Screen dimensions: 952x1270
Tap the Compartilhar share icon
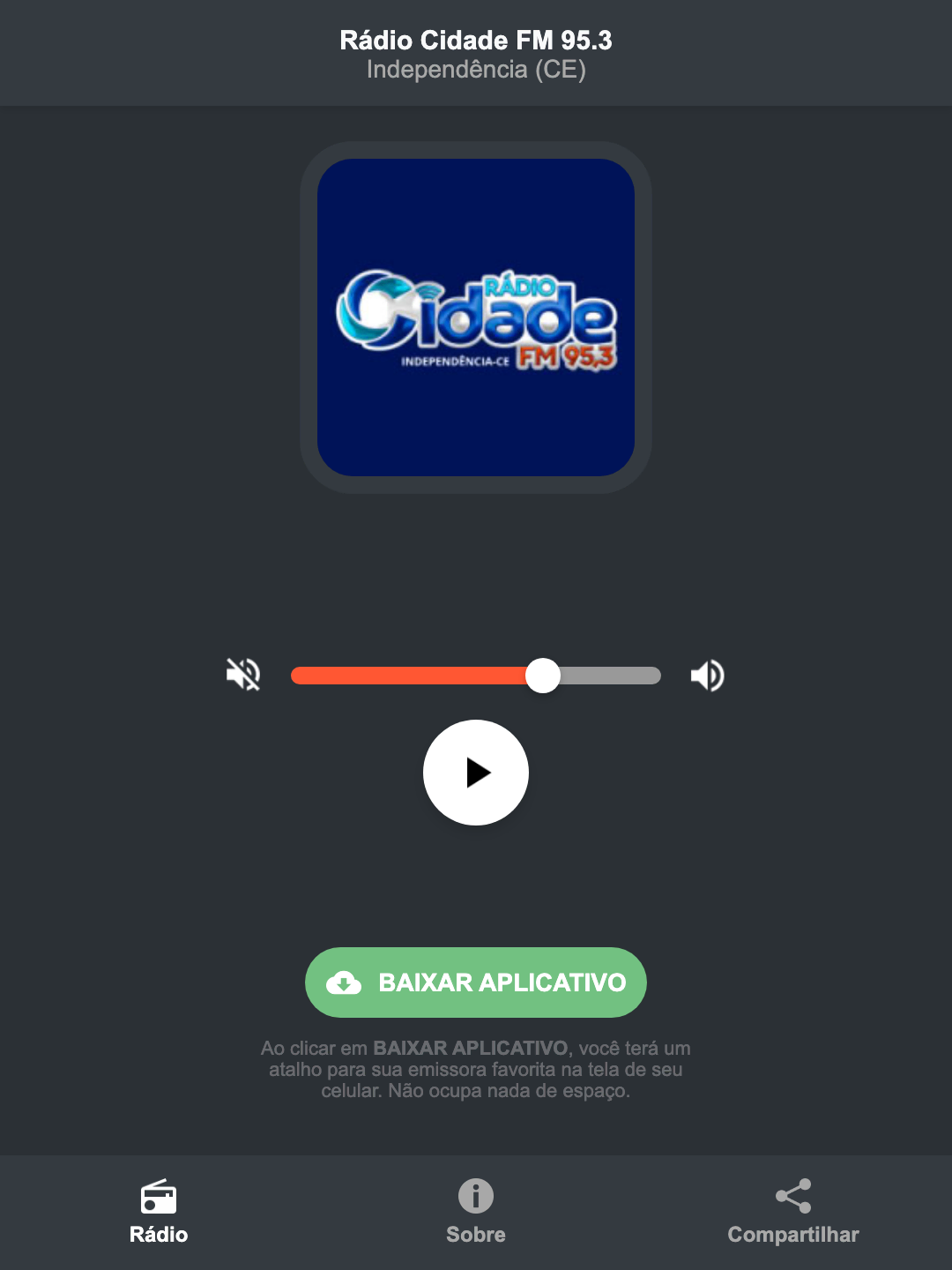point(792,1195)
